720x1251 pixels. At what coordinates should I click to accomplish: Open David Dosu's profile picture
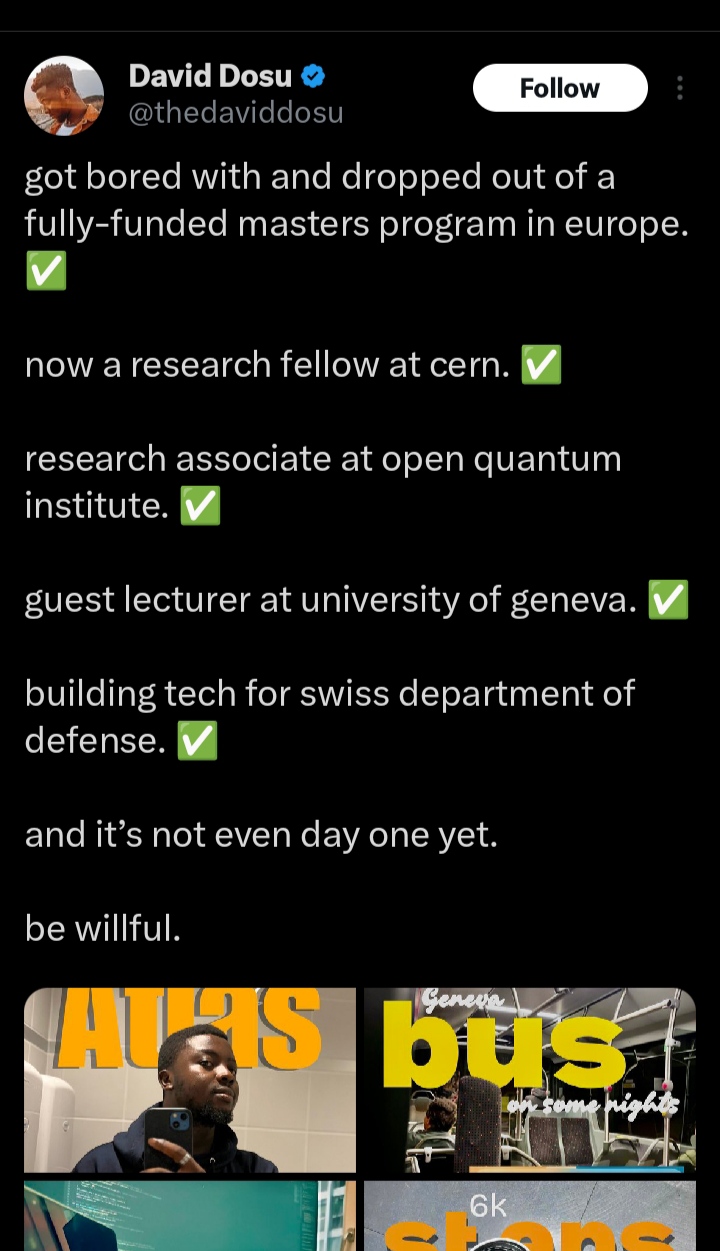(x=64, y=95)
